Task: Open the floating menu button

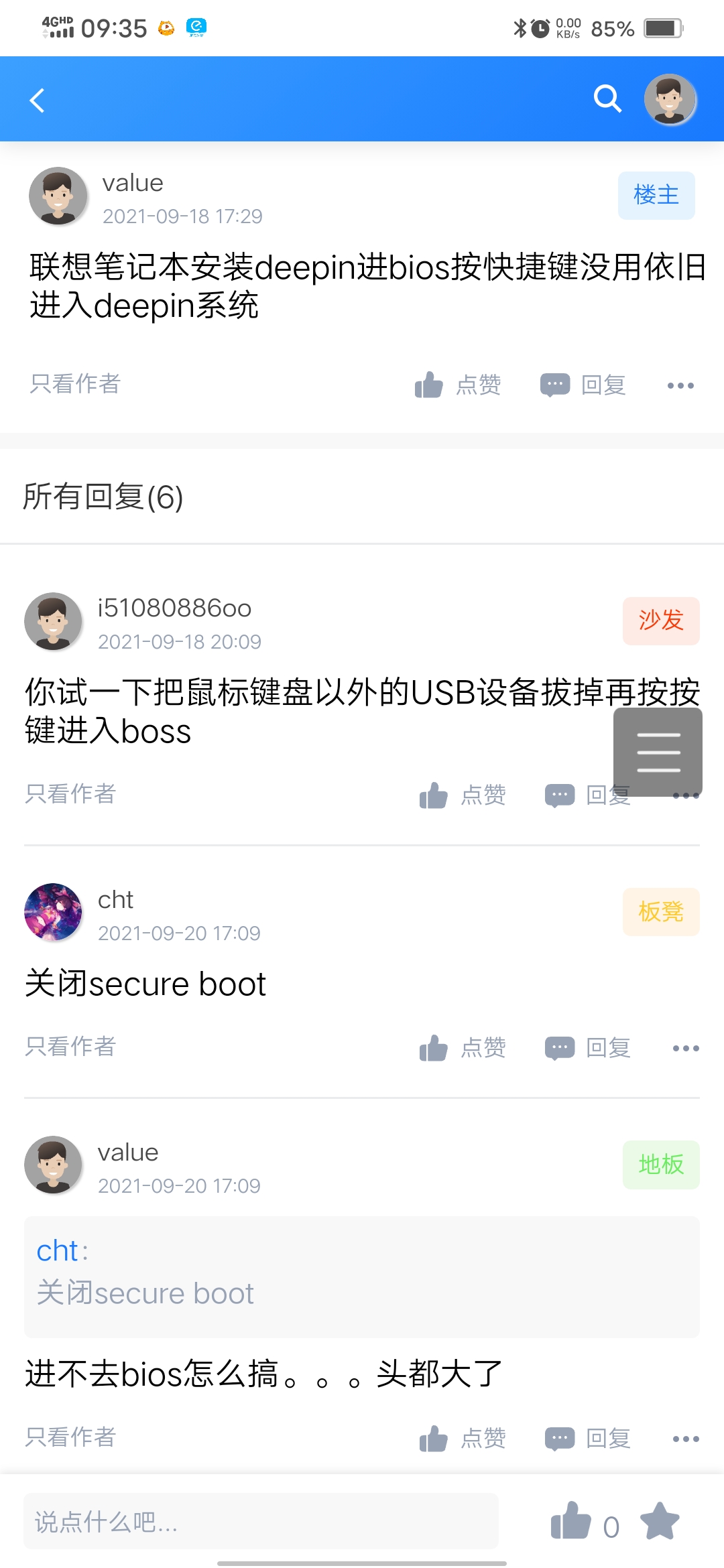Action: (658, 752)
